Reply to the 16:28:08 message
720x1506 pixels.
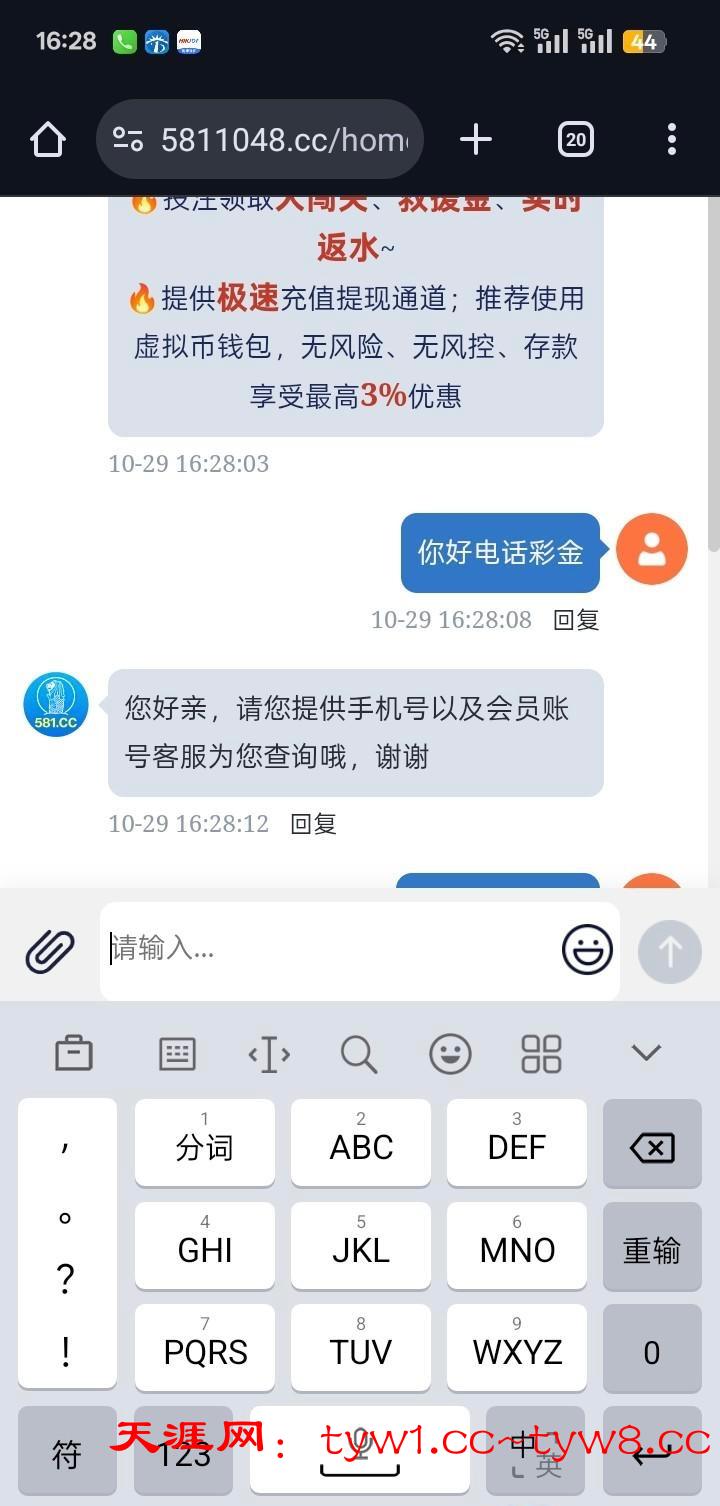point(576,620)
